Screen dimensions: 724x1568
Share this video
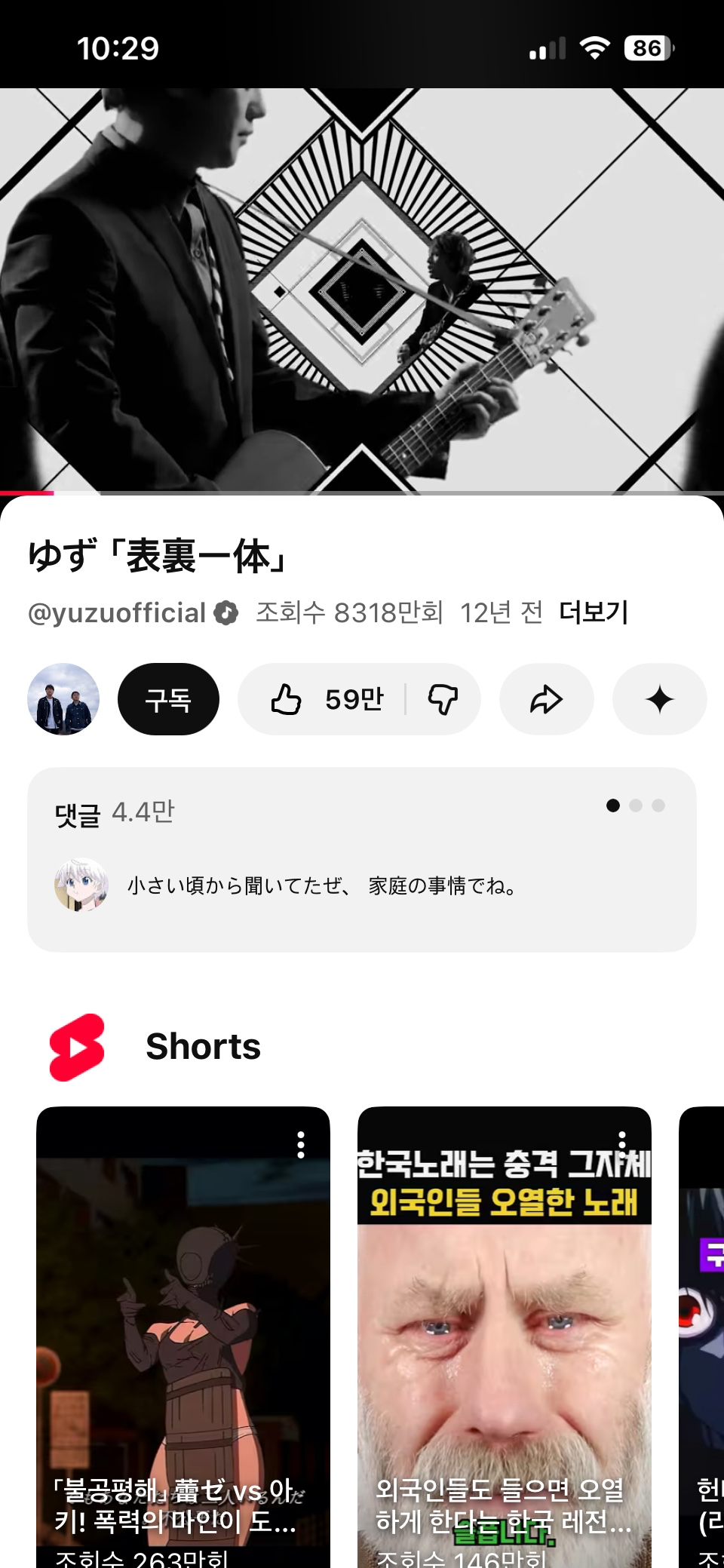(x=546, y=699)
